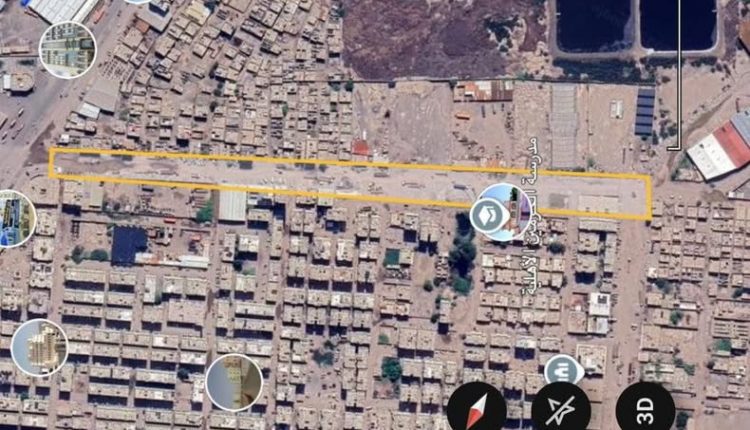Open the restaurant place pin marker

(x=562, y=369)
